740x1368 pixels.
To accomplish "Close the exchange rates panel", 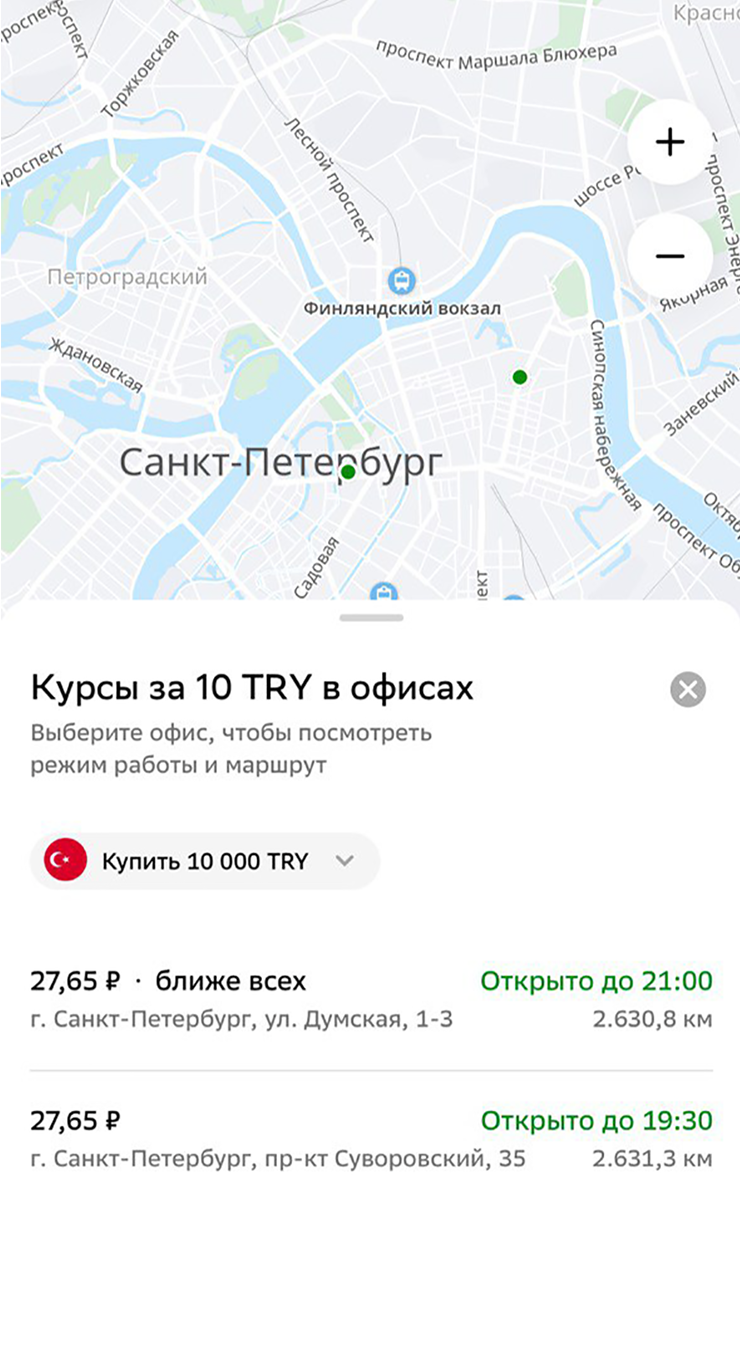I will [688, 690].
